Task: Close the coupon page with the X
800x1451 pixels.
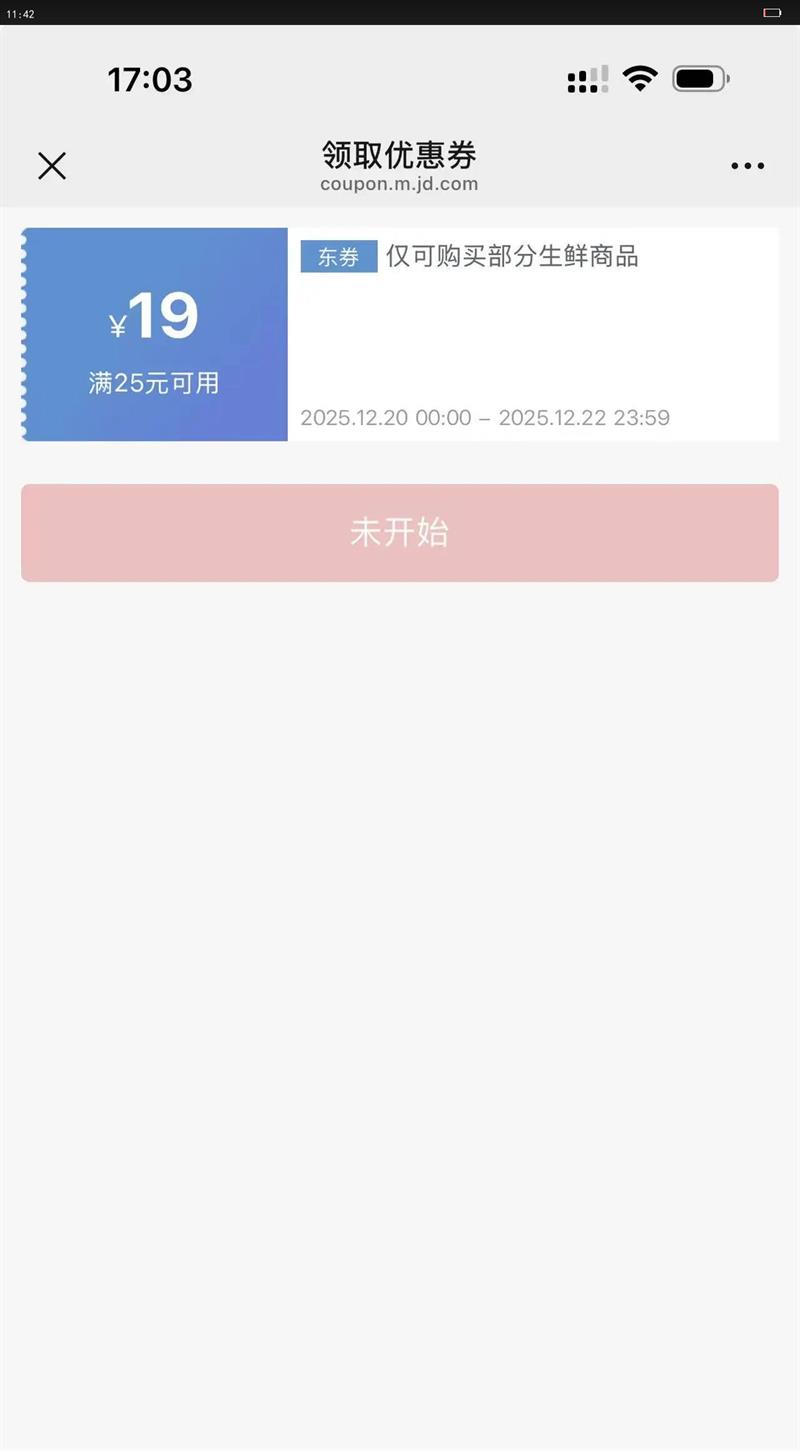Action: point(52,166)
